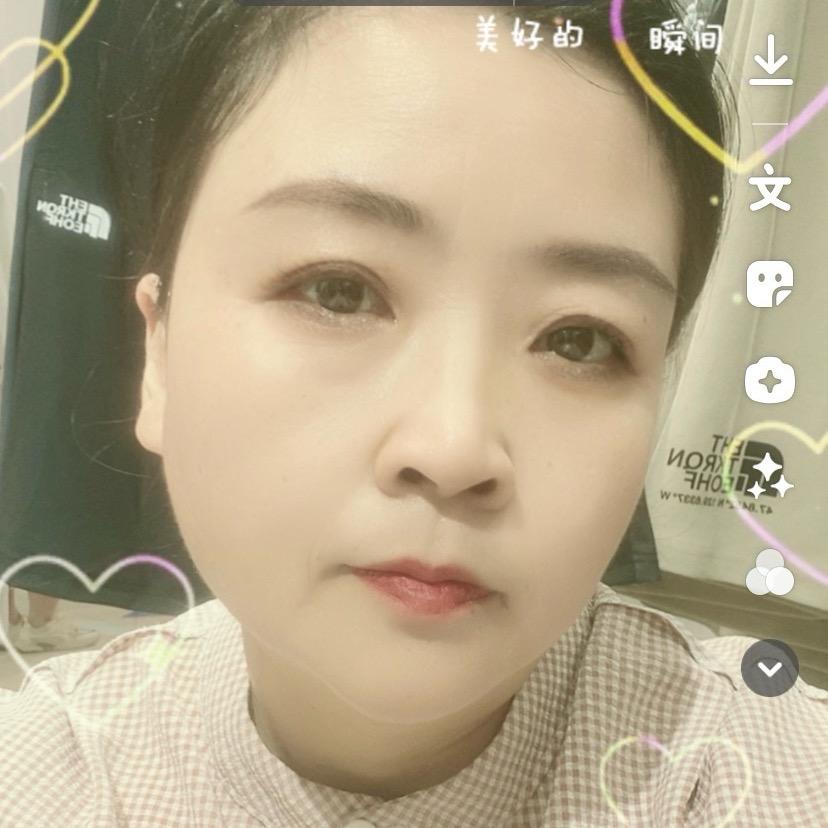Open the effects tool with the sparkle camera

tap(770, 380)
